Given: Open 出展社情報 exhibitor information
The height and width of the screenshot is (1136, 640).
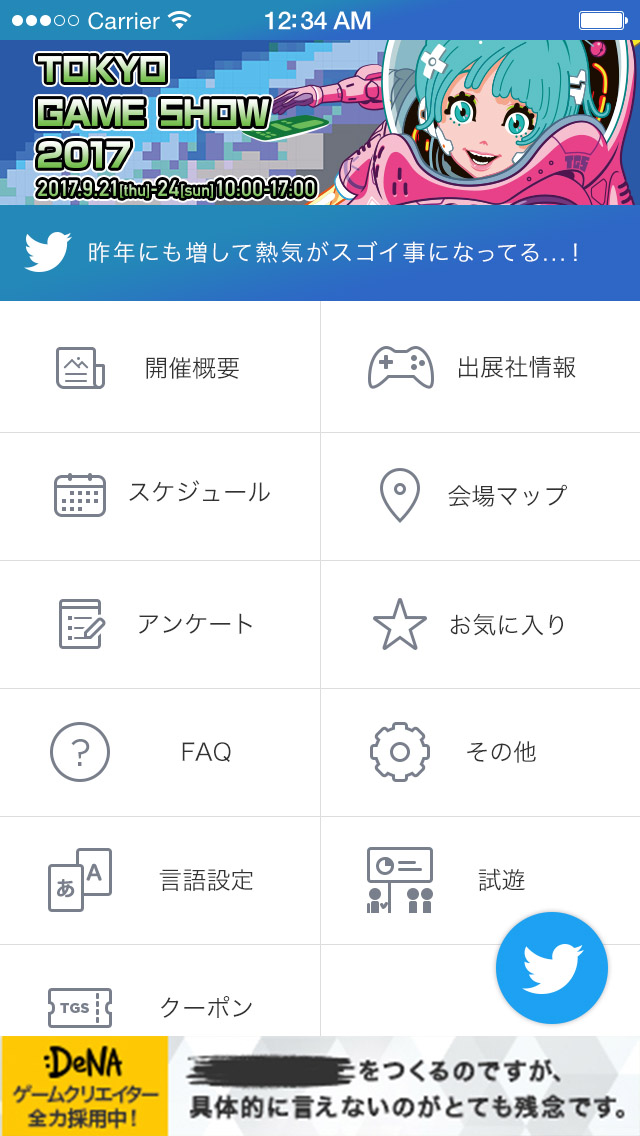Looking at the screenshot, I should pyautogui.click(x=480, y=368).
